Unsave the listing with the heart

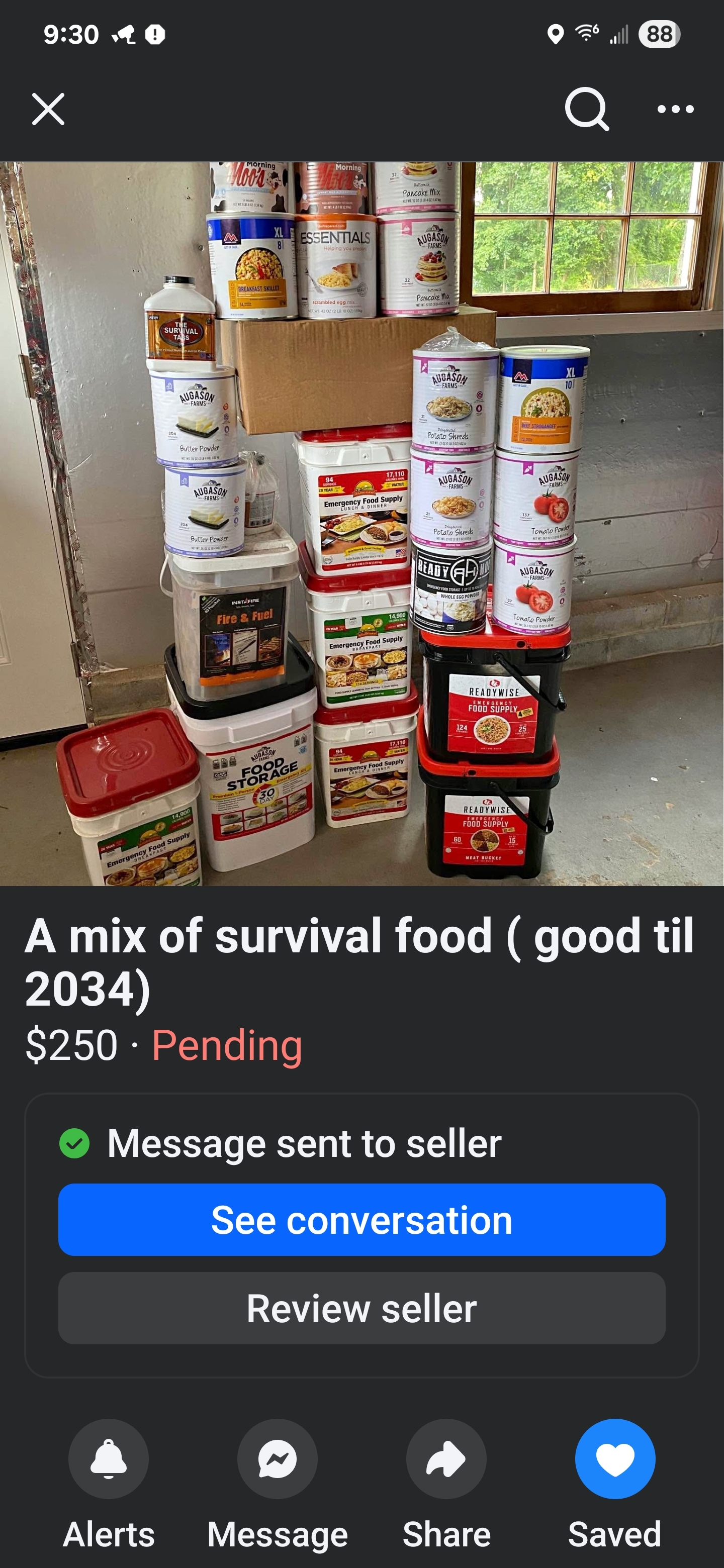click(x=615, y=1458)
